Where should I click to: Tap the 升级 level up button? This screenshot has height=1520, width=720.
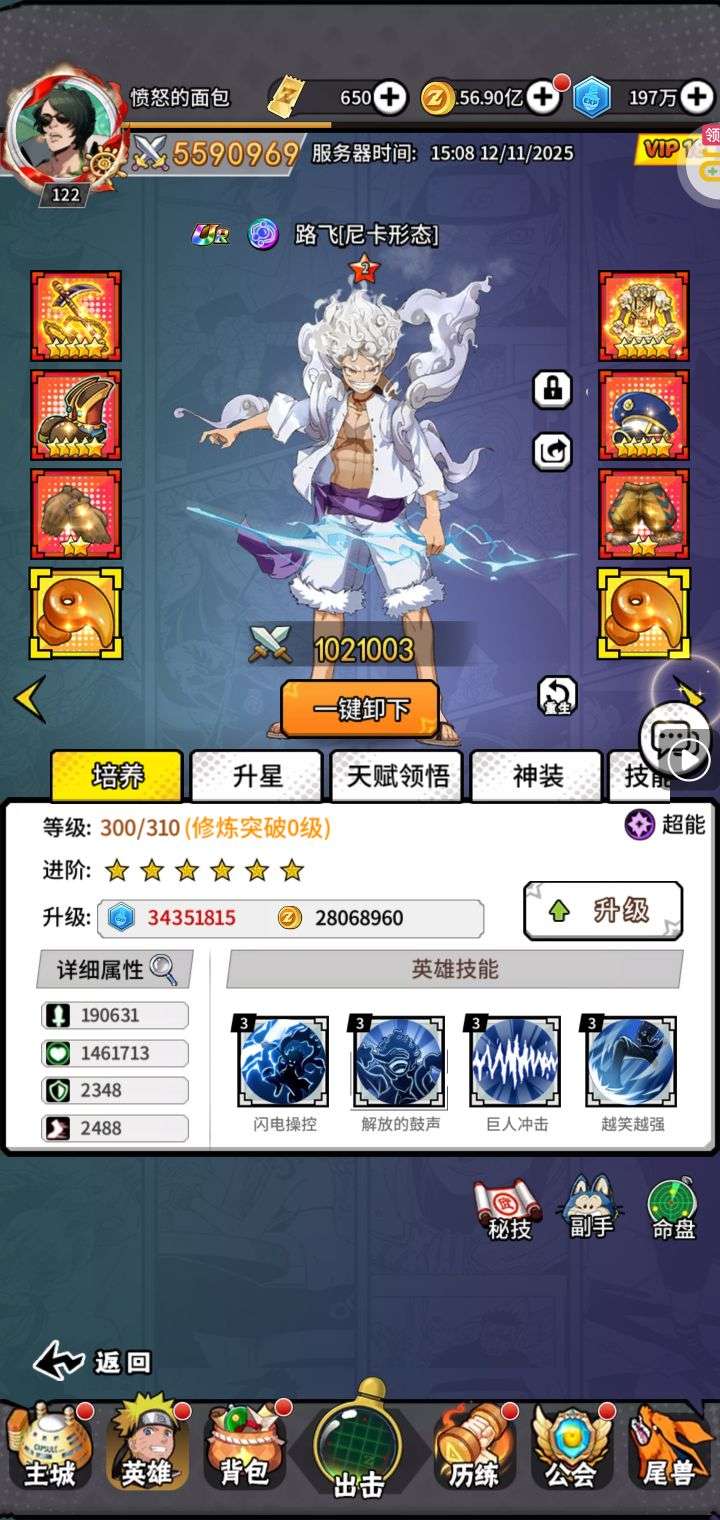point(603,910)
